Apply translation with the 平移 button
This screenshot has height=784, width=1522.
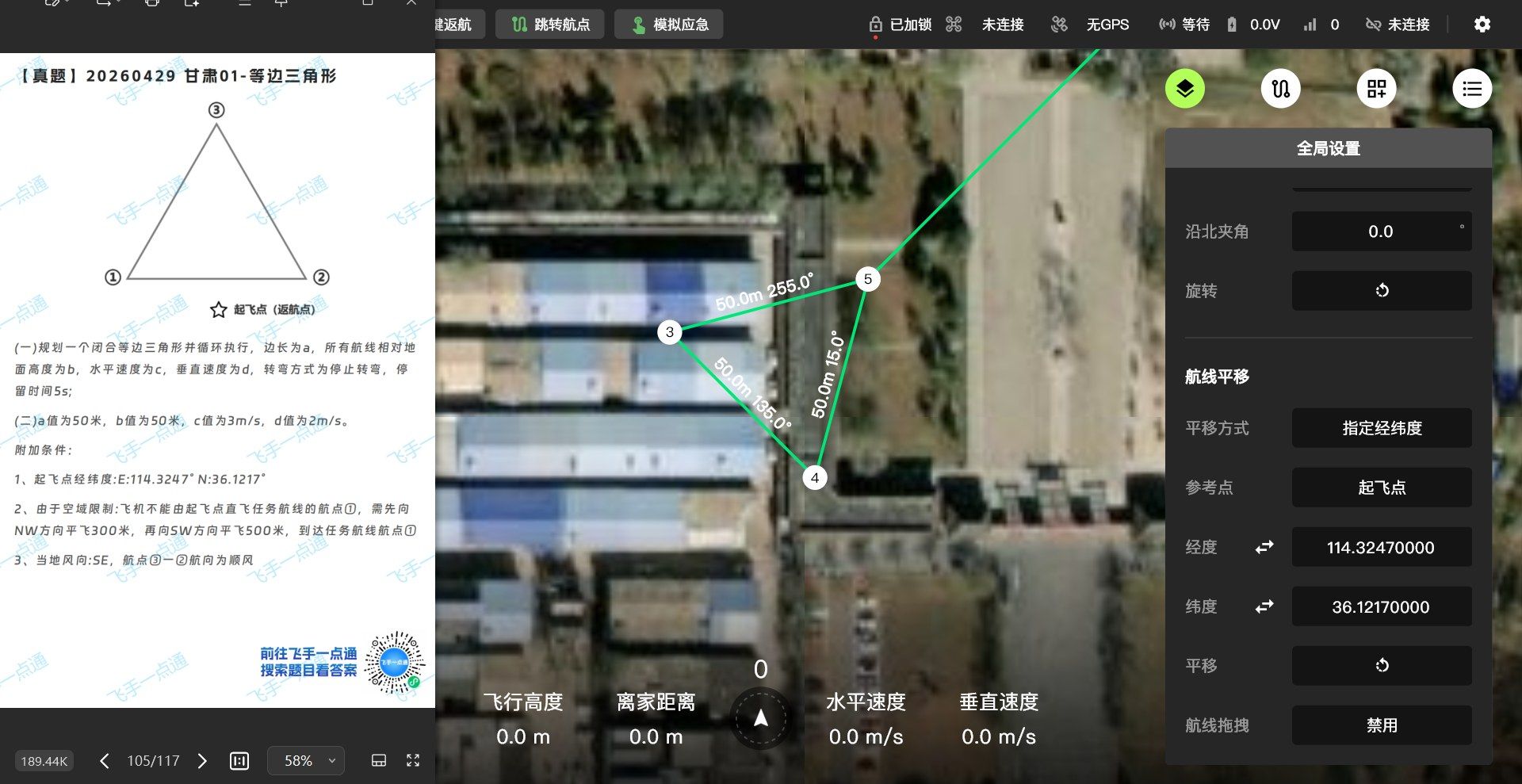(x=1382, y=666)
